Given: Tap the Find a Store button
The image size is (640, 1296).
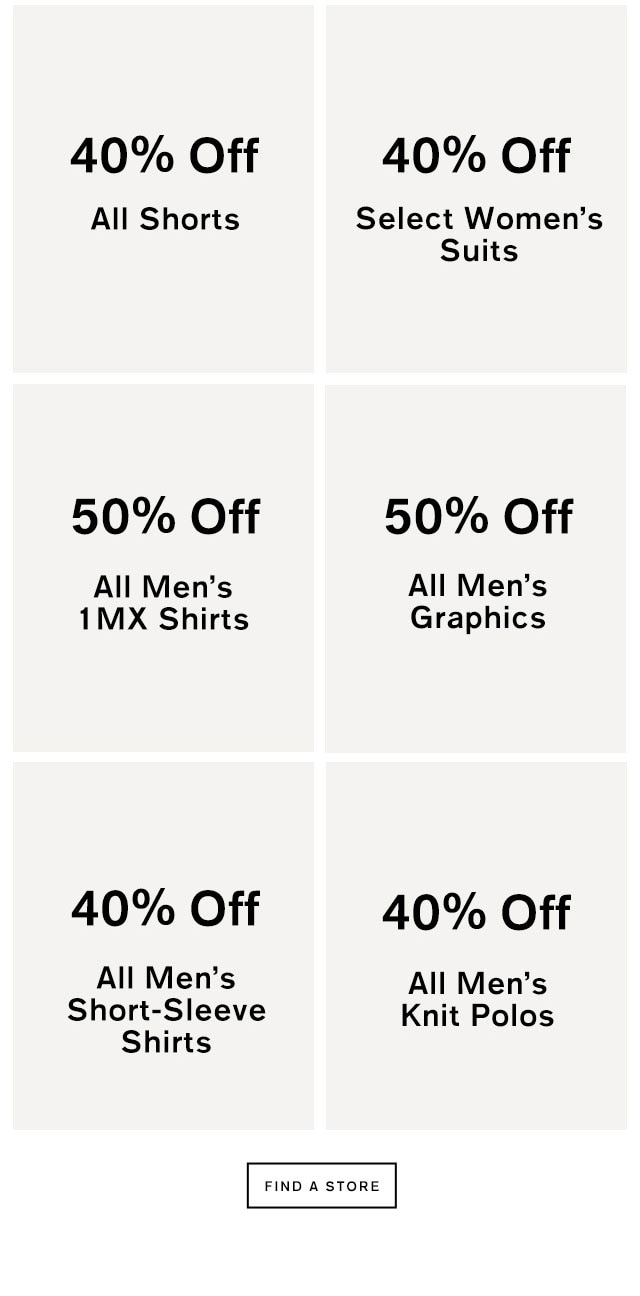Looking at the screenshot, I should (x=321, y=1185).
